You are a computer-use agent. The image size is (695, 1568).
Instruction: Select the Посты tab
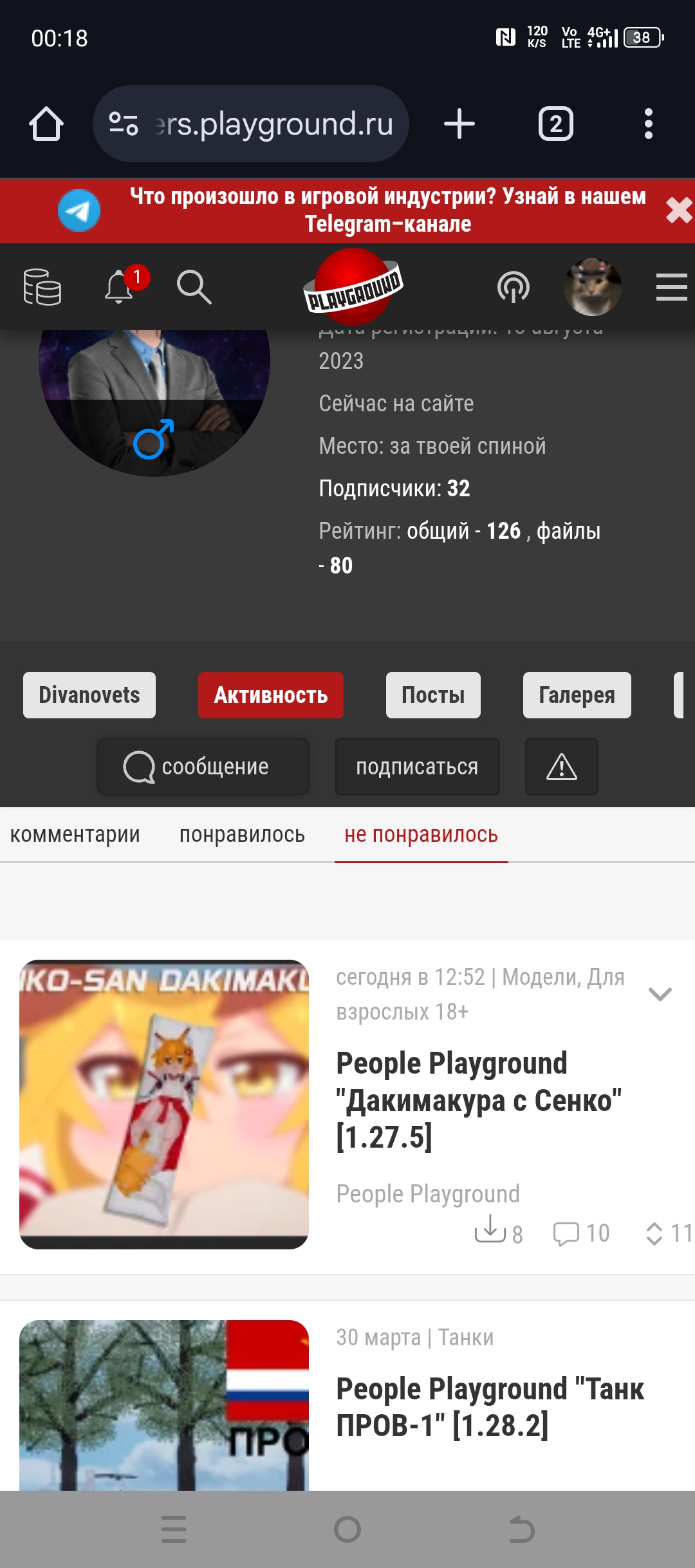433,695
